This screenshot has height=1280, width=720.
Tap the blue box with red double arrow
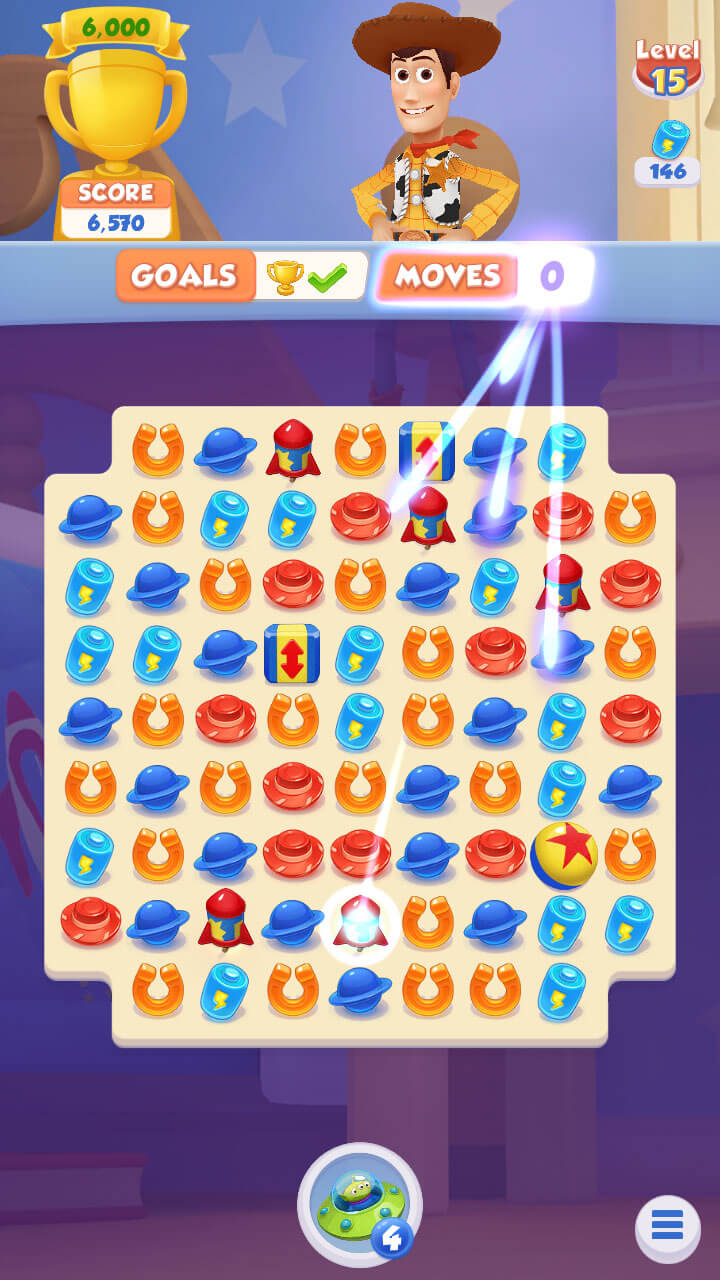[x=292, y=653]
